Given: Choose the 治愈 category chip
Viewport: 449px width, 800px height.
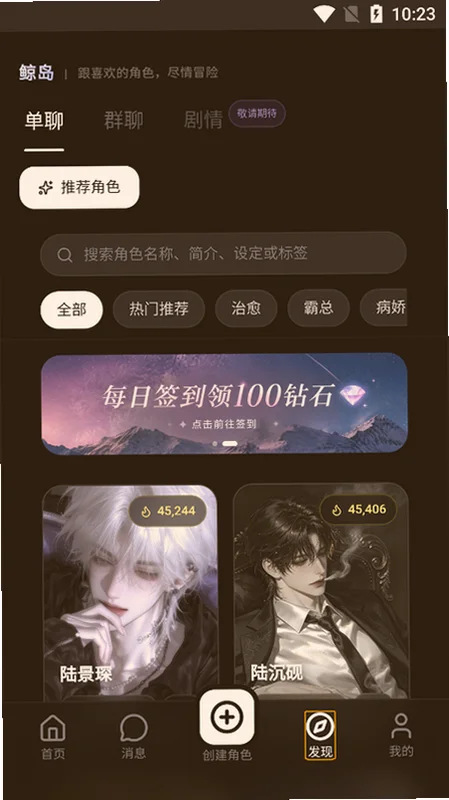Looking at the screenshot, I should pos(246,309).
